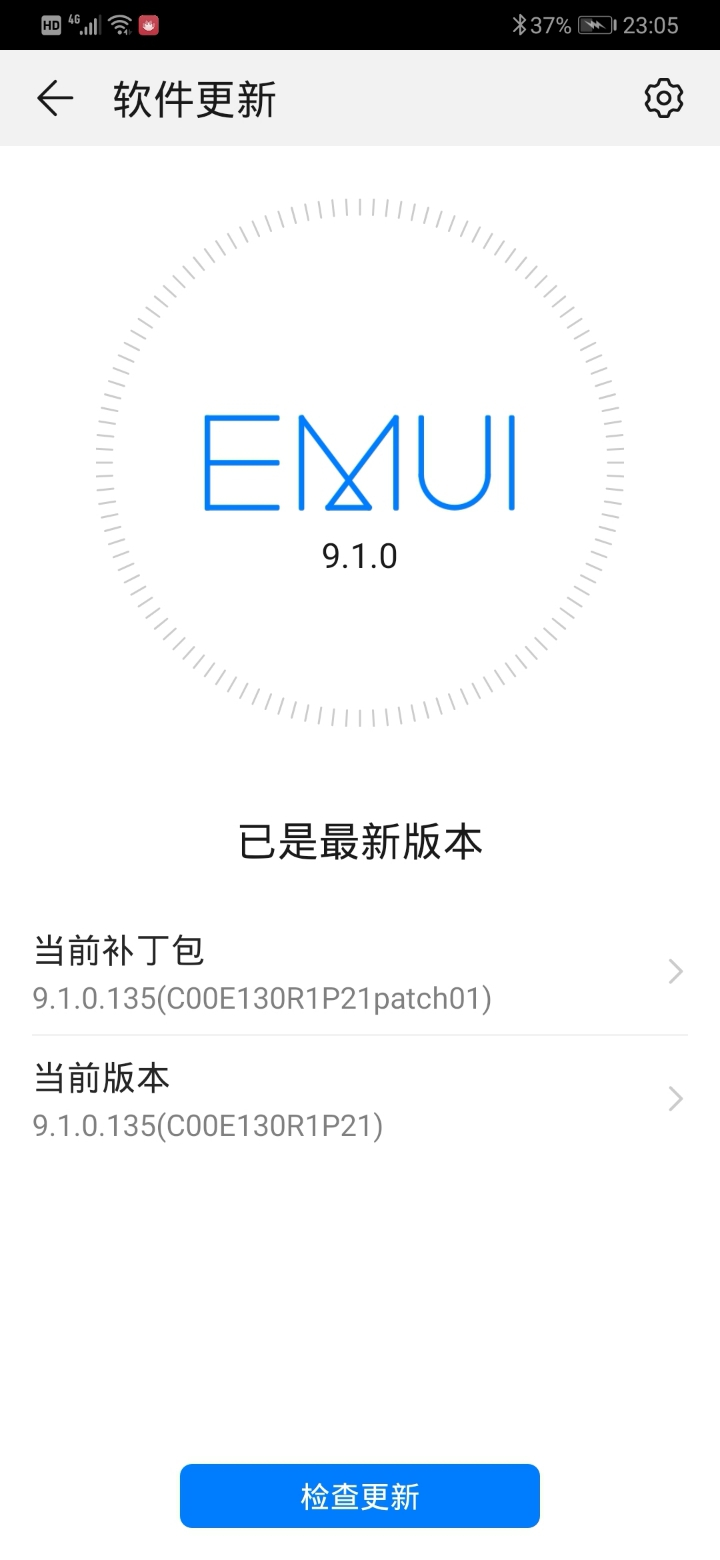Tap the 9.1.0.135(C00E130R1P21) version string
Viewport: 720px width, 1560px height.
tap(208, 1125)
